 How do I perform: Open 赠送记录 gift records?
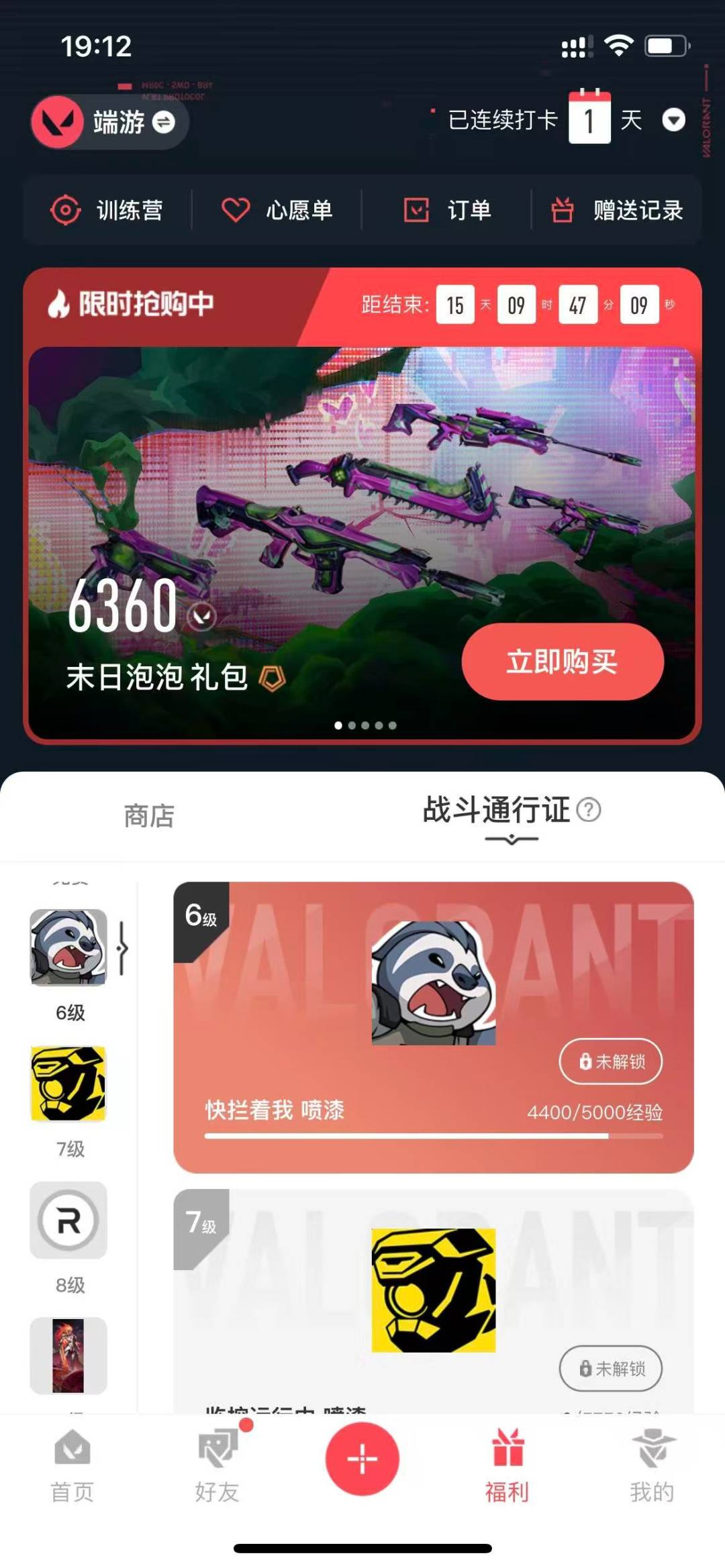617,210
